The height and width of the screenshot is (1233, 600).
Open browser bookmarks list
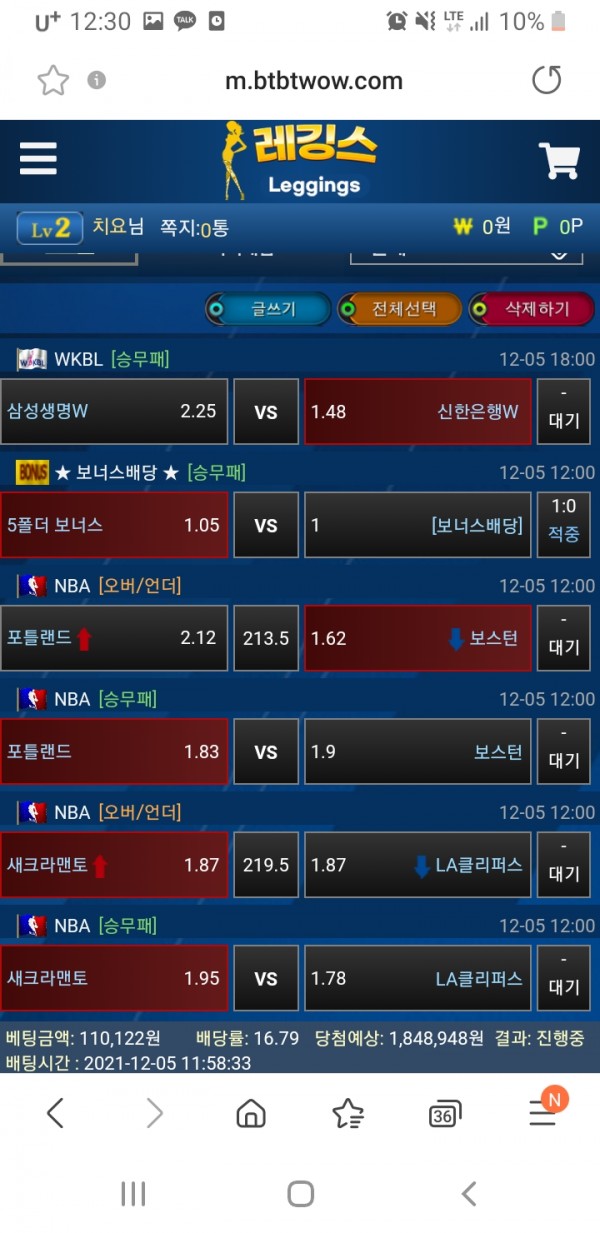(347, 1112)
